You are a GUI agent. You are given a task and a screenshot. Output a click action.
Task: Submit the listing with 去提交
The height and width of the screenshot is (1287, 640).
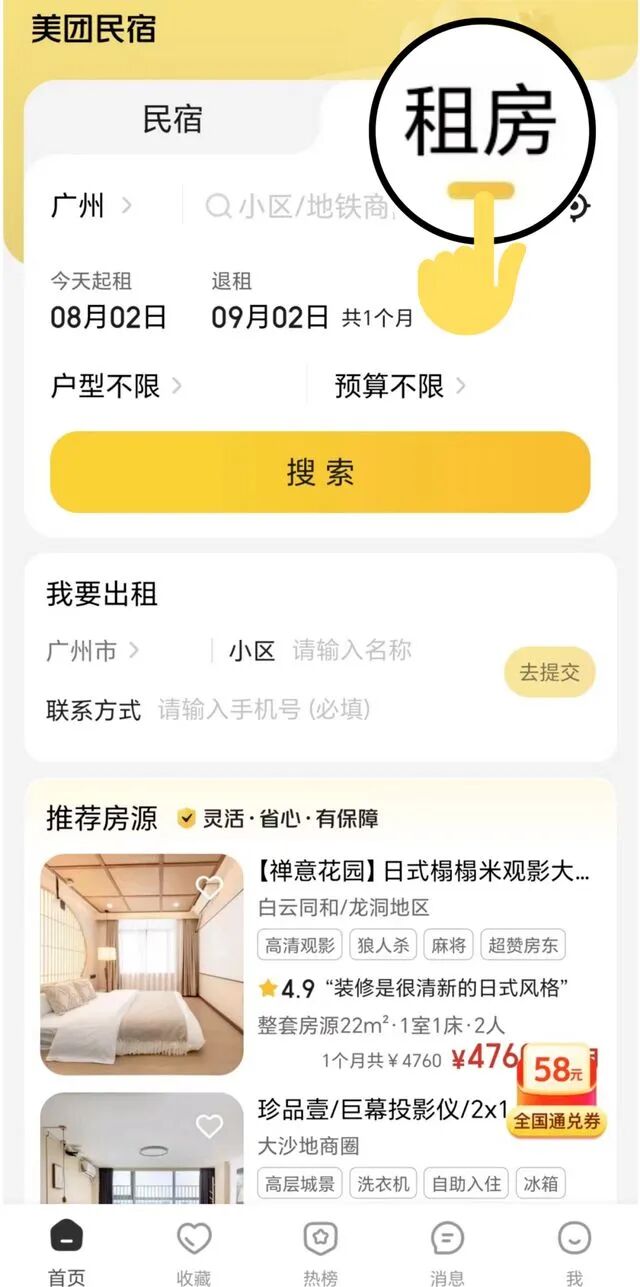click(549, 673)
